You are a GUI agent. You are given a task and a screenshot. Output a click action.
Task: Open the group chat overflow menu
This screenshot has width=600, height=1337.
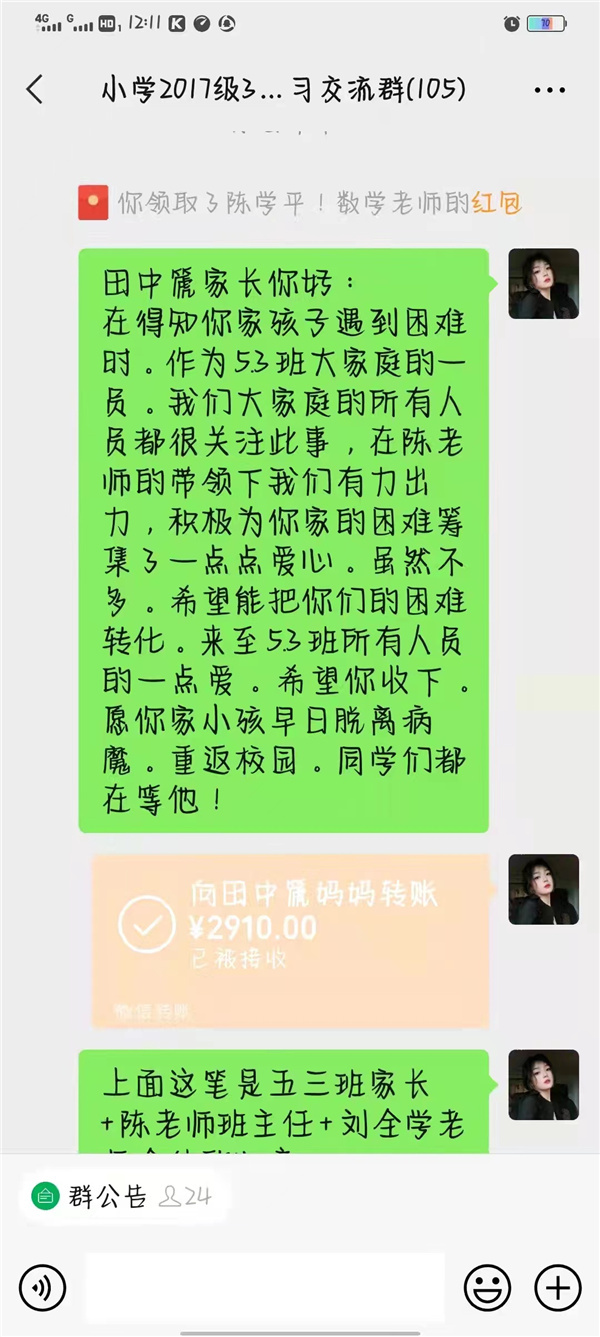click(x=550, y=91)
